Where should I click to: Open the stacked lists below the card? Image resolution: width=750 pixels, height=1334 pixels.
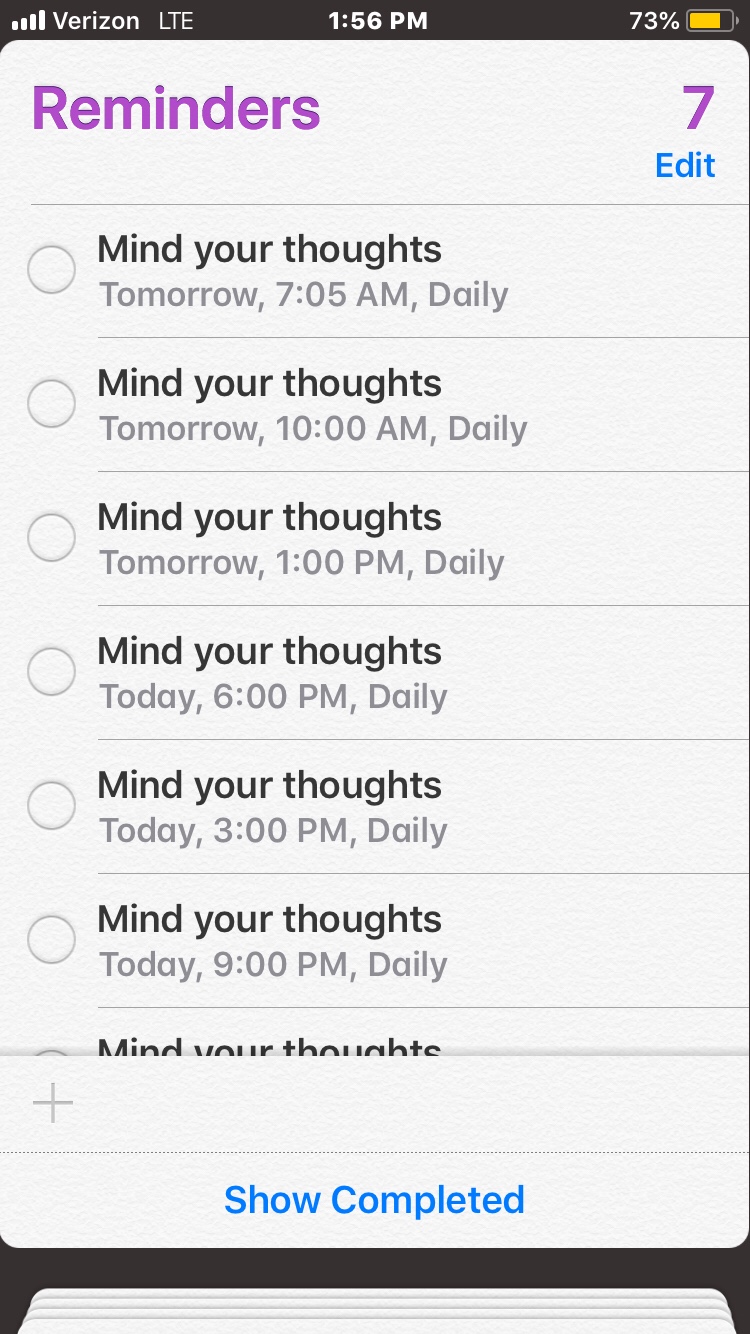pos(375,1310)
